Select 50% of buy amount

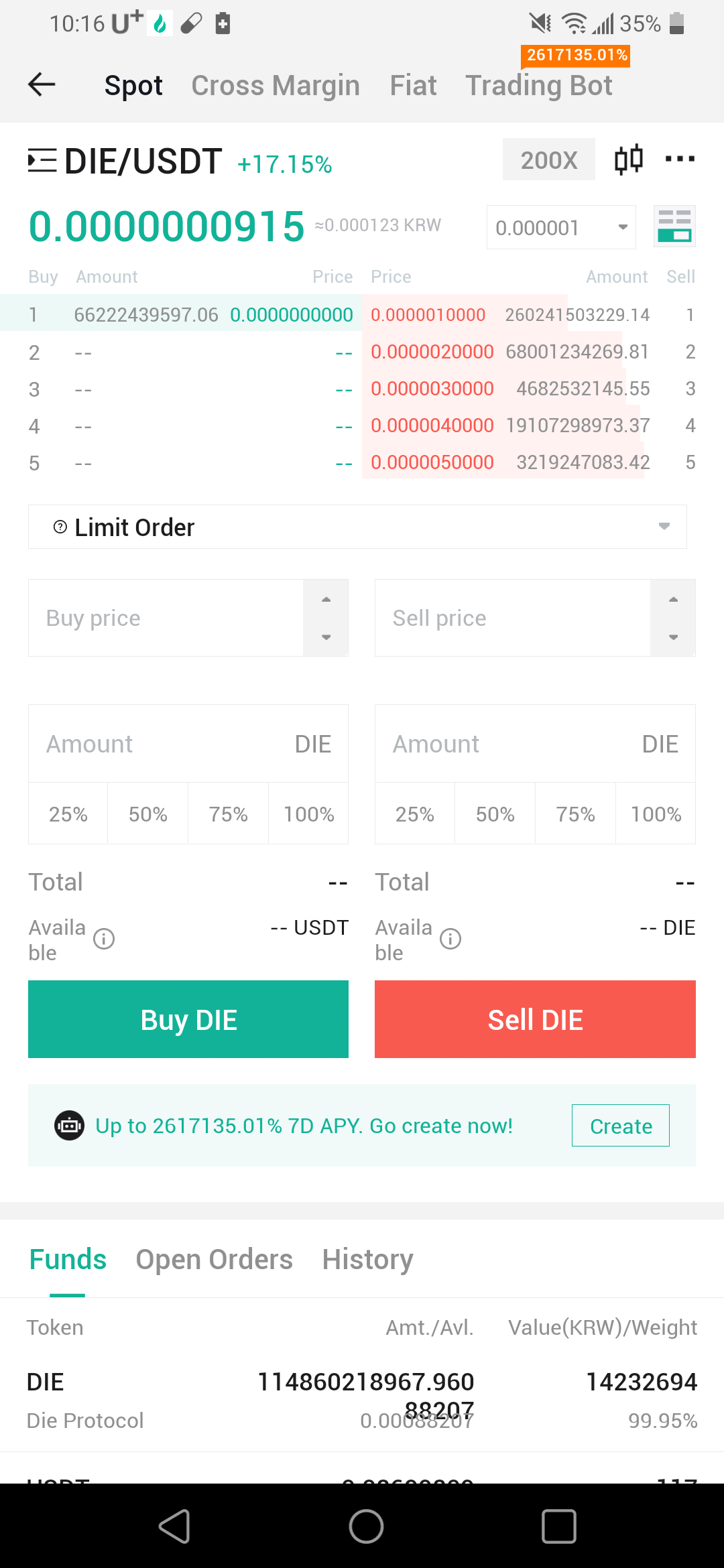[x=148, y=813]
